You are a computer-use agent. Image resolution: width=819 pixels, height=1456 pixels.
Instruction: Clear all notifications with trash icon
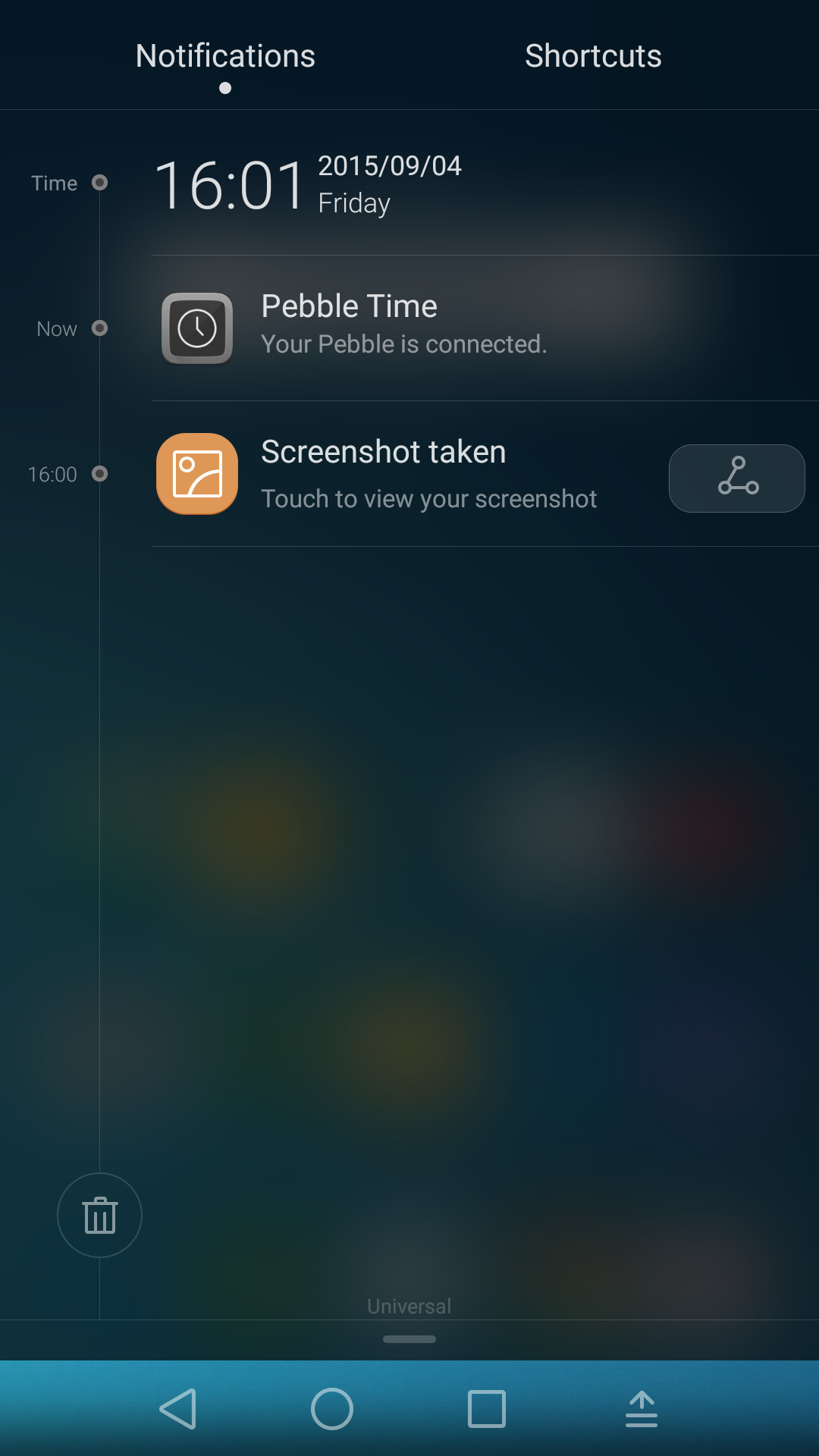(99, 1215)
